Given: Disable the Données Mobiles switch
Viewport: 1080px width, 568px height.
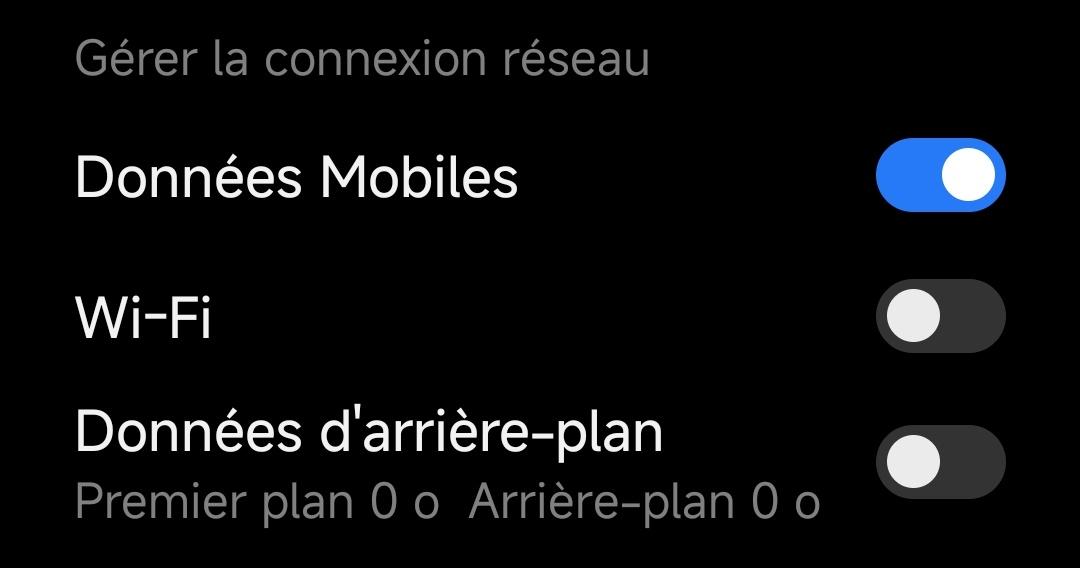Looking at the screenshot, I should point(940,176).
